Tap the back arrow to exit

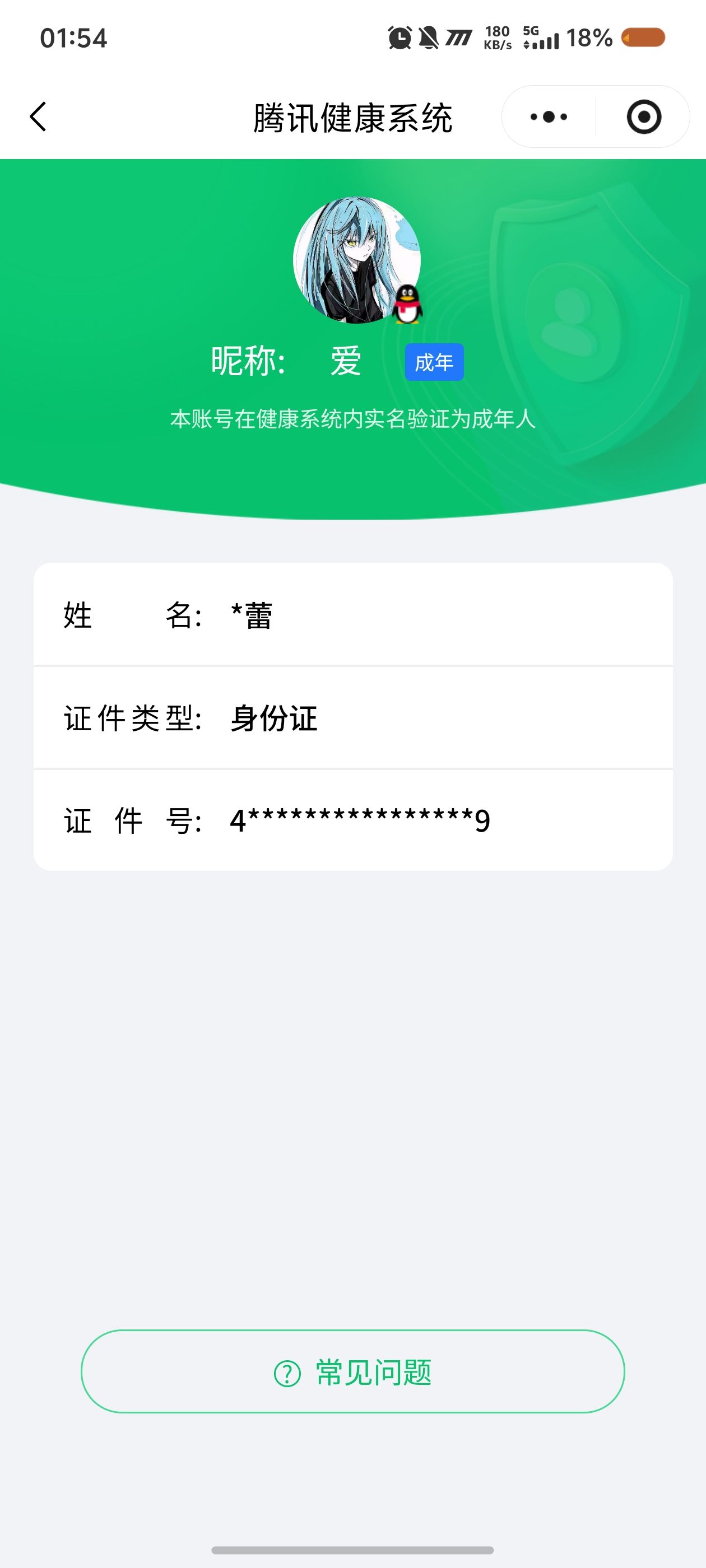pos(38,116)
